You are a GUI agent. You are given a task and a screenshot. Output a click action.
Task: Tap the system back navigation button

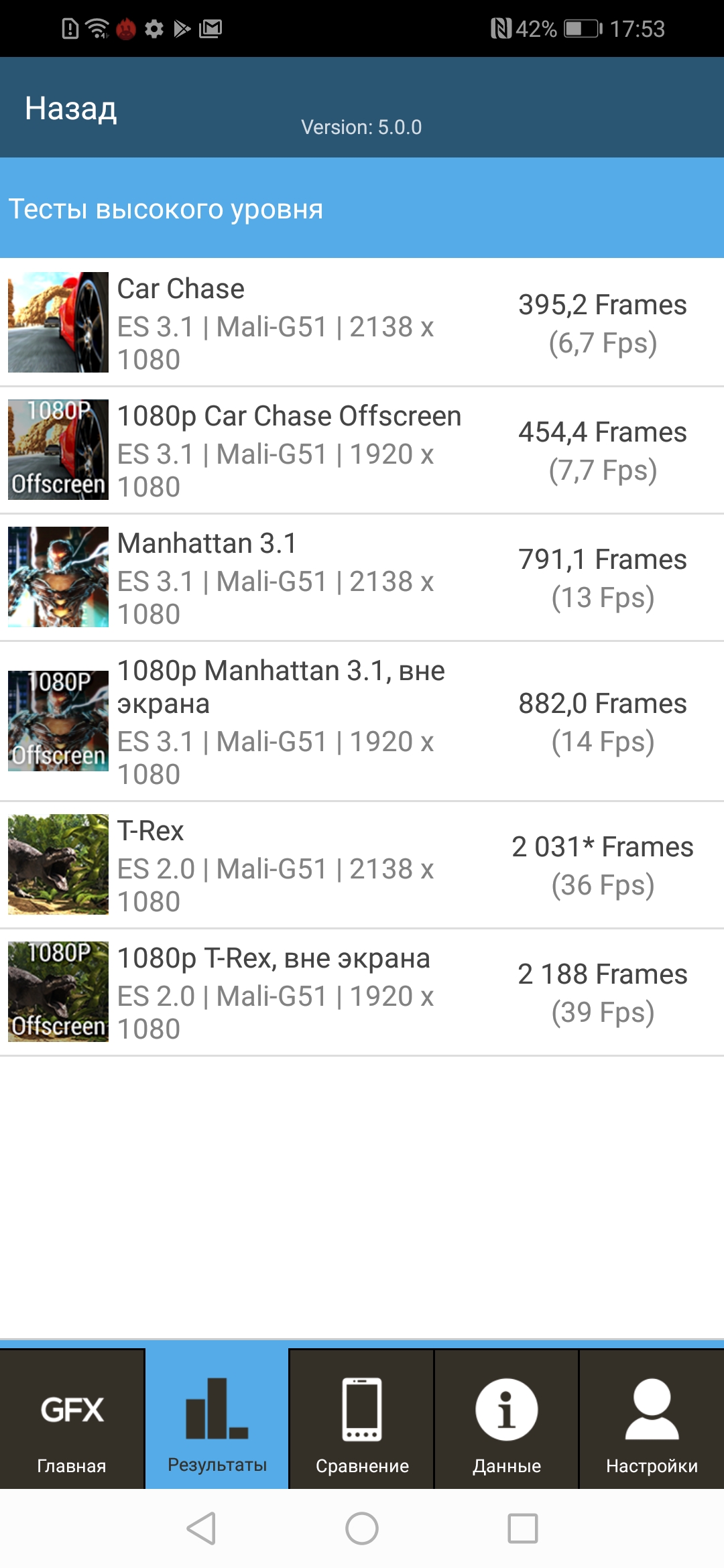point(201,1529)
